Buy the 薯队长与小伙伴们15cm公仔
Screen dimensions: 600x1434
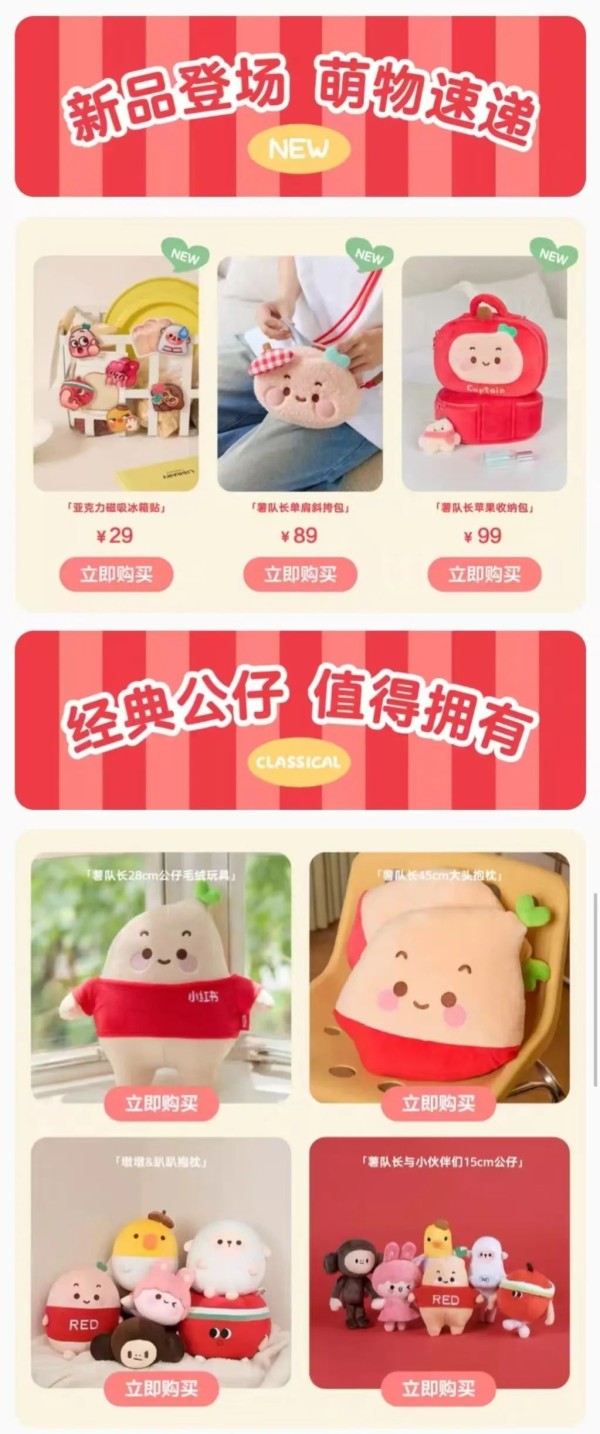[x=438, y=1388]
